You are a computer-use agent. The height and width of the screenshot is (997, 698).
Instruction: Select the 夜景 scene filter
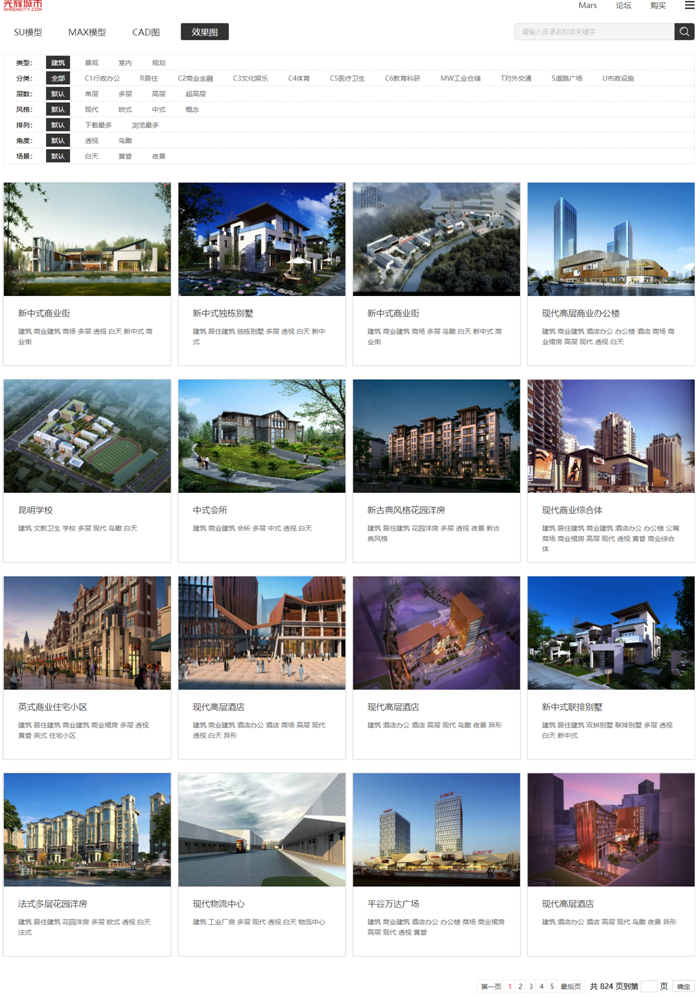point(158,156)
